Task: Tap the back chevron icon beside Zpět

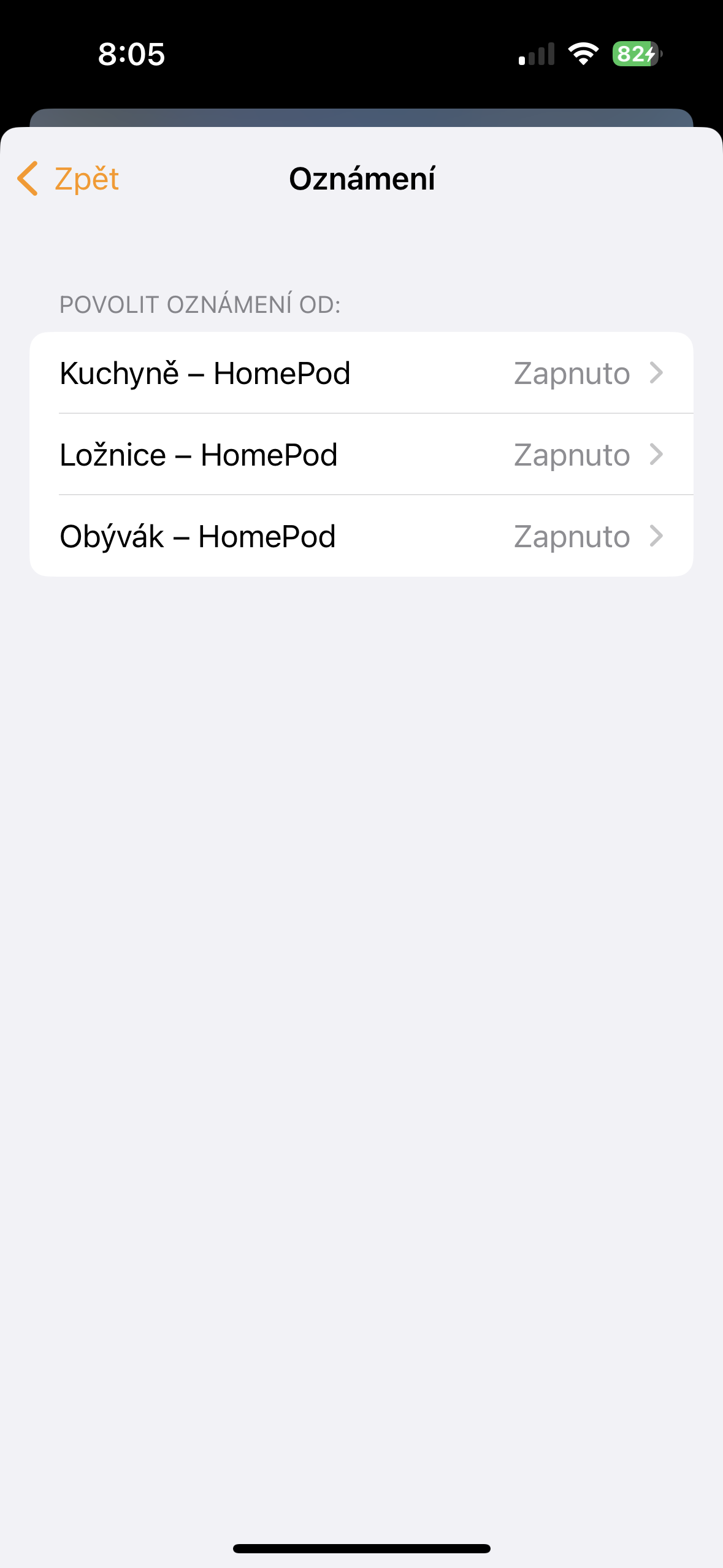Action: tap(28, 179)
